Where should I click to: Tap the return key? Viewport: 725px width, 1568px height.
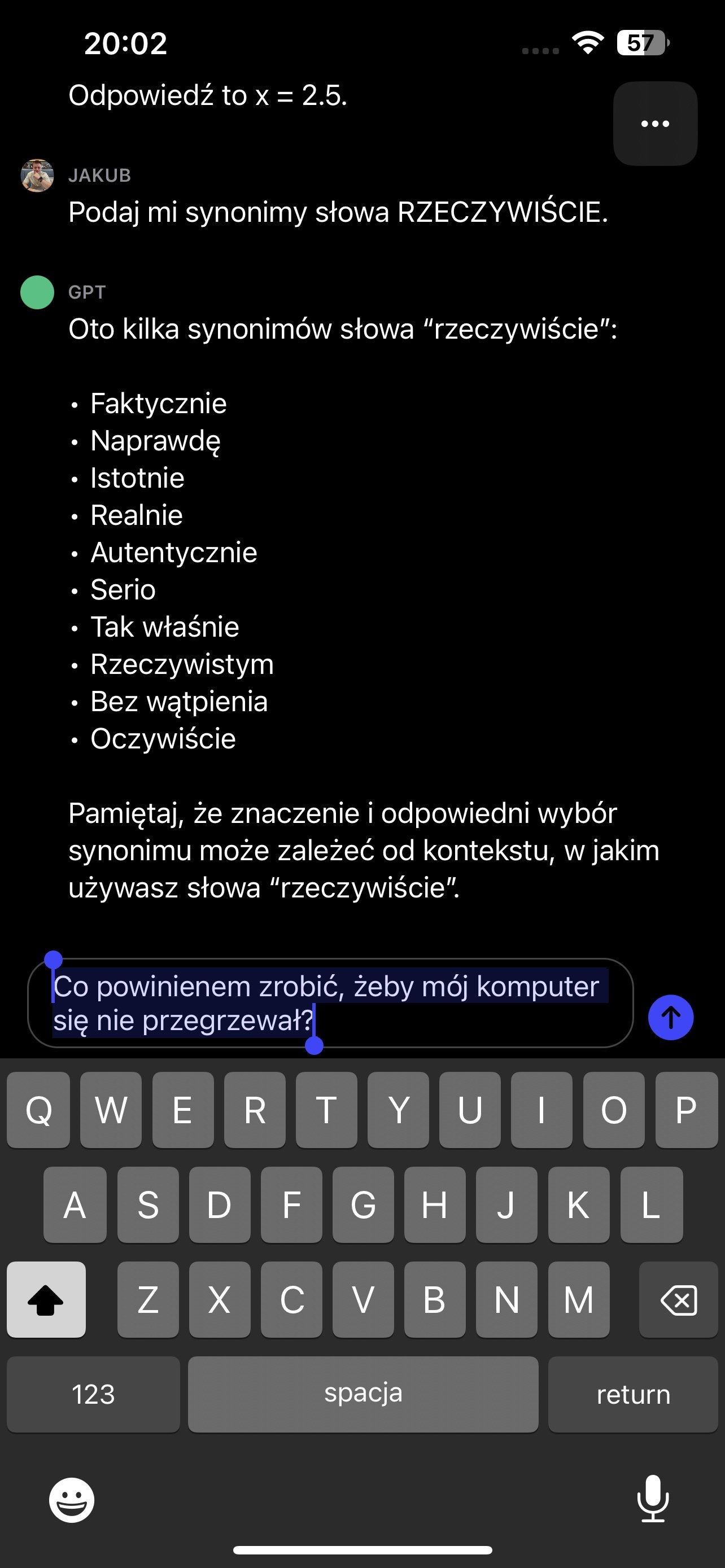click(x=633, y=1395)
